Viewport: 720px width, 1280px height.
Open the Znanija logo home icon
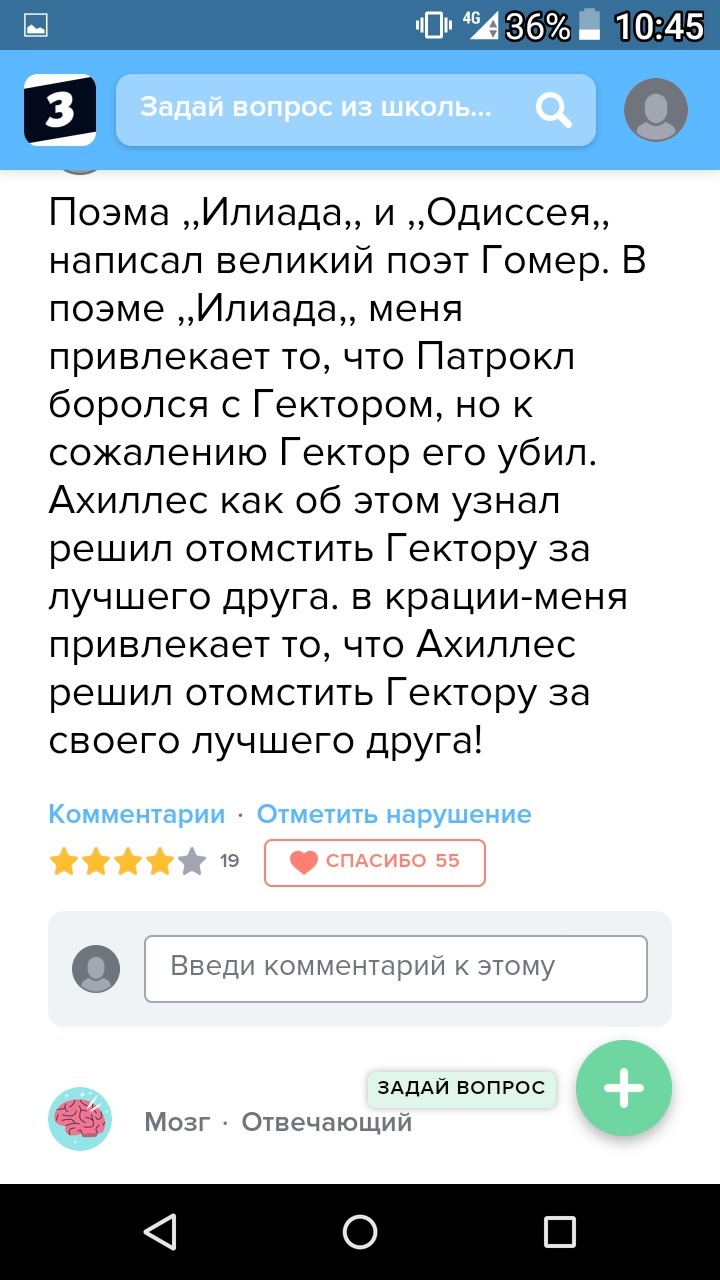60,110
